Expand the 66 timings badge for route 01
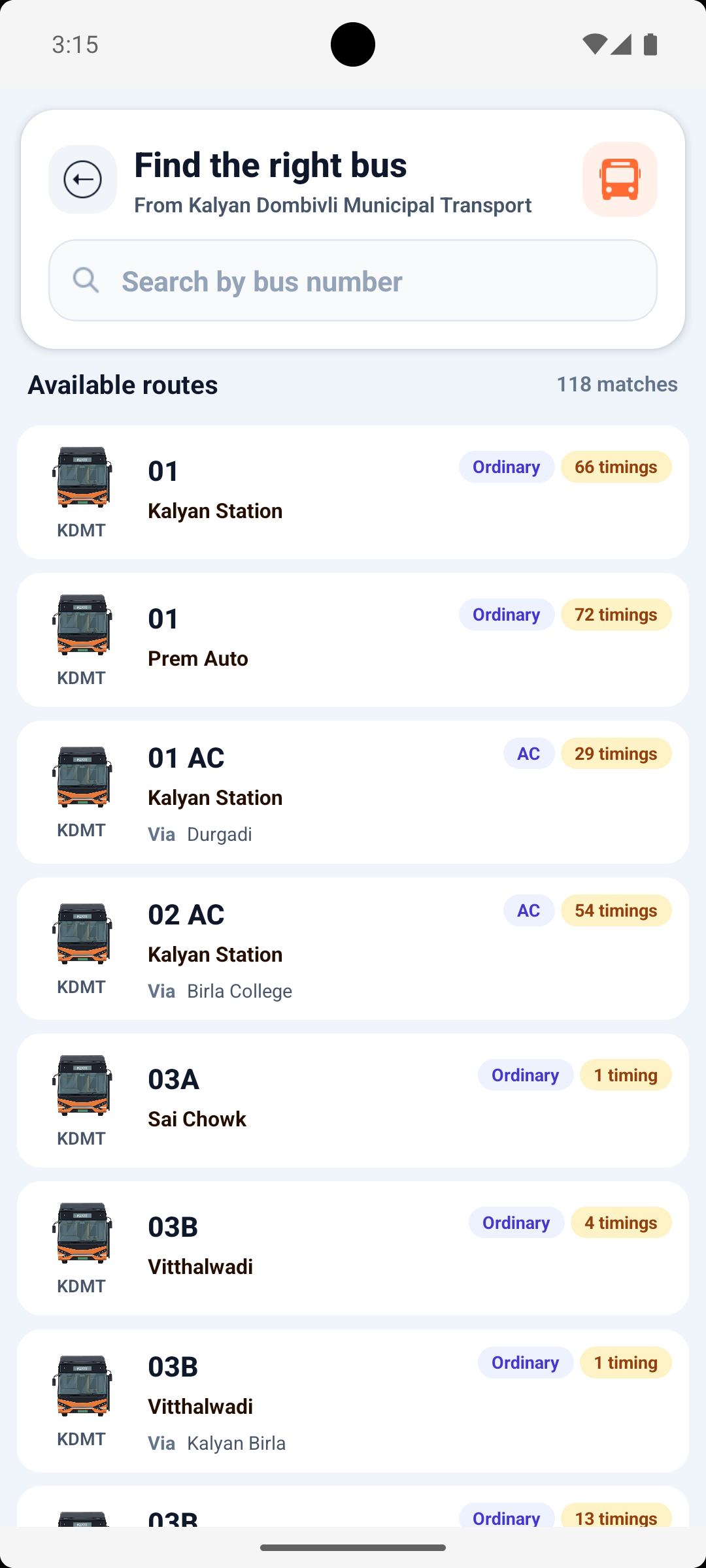706x1568 pixels. click(x=616, y=466)
